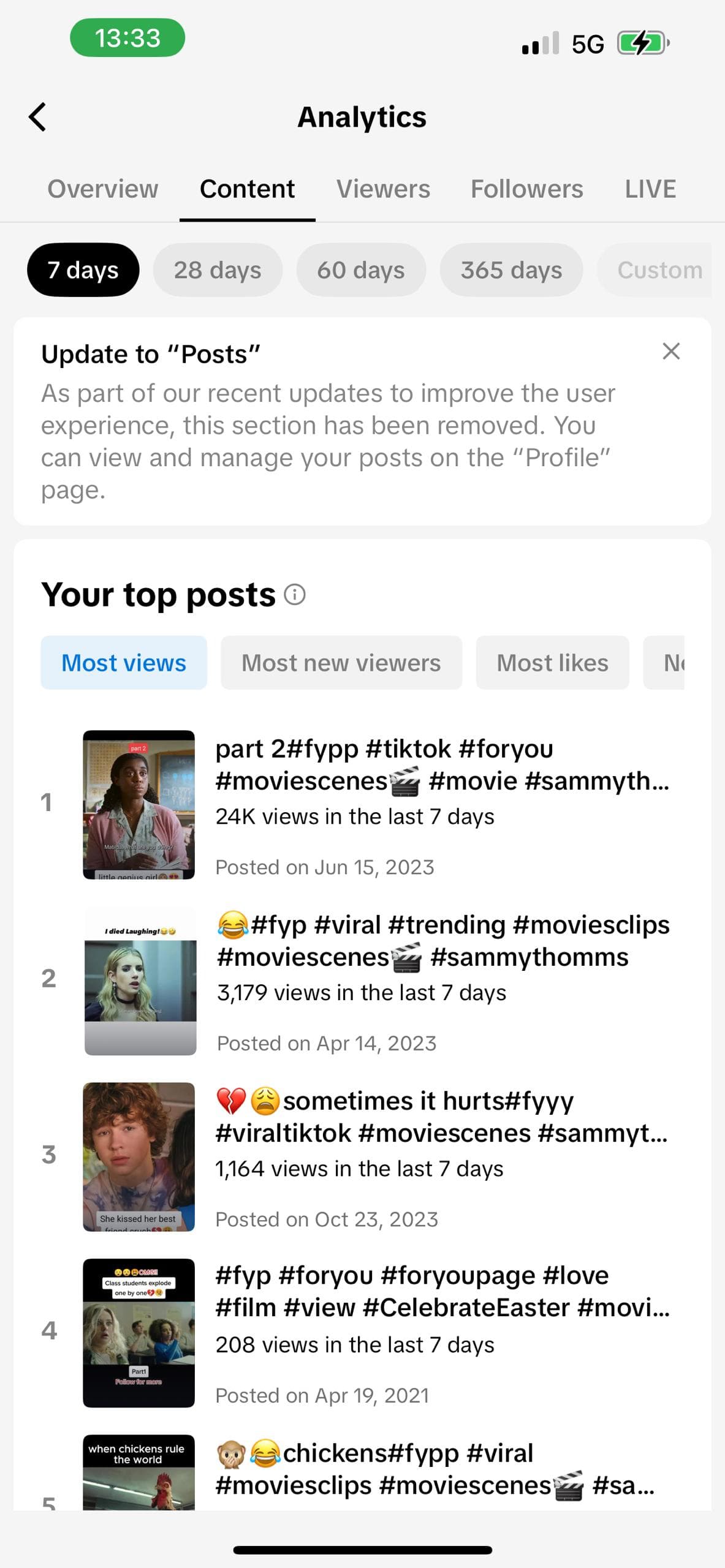Dismiss the Update to Posts notice
The image size is (725, 1568).
coord(671,352)
